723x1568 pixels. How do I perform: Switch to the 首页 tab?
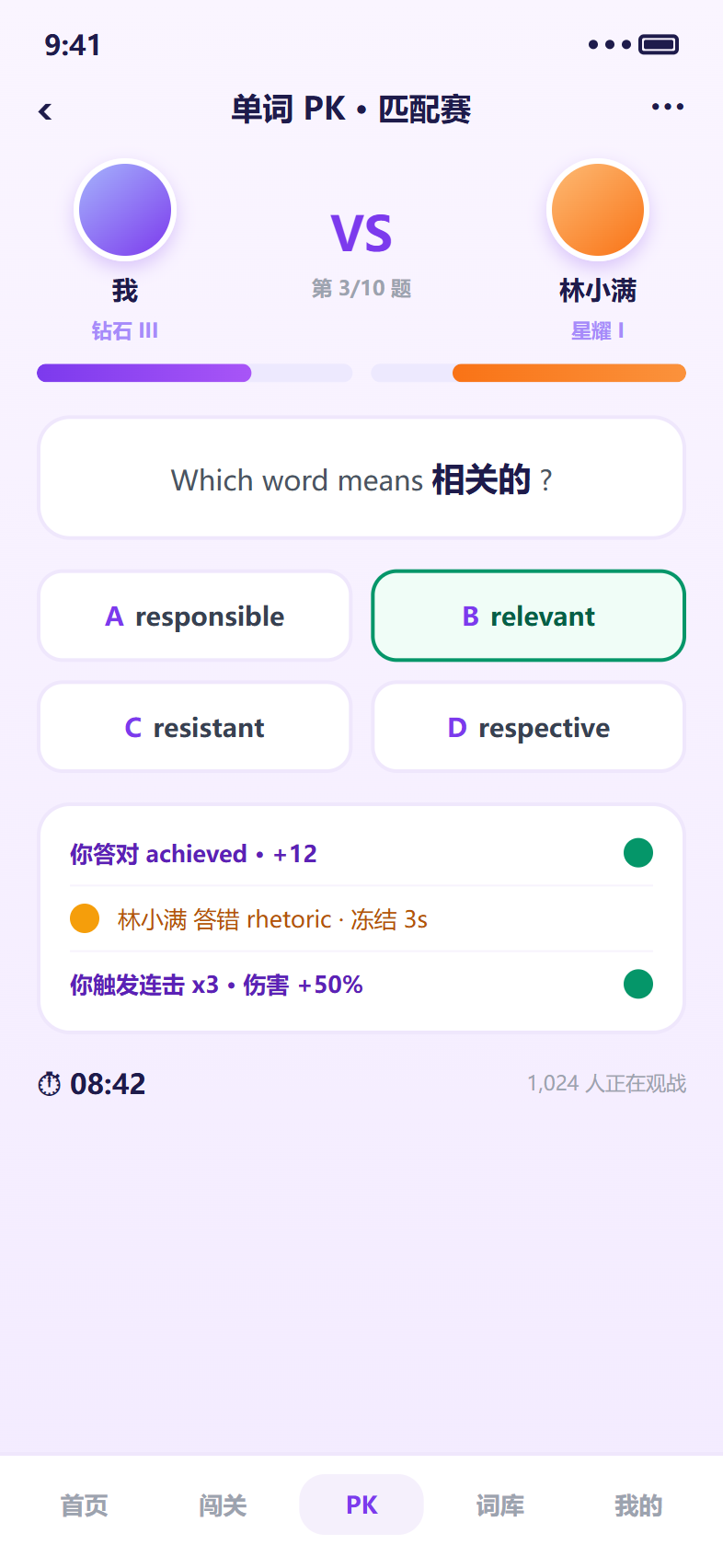point(85,1505)
